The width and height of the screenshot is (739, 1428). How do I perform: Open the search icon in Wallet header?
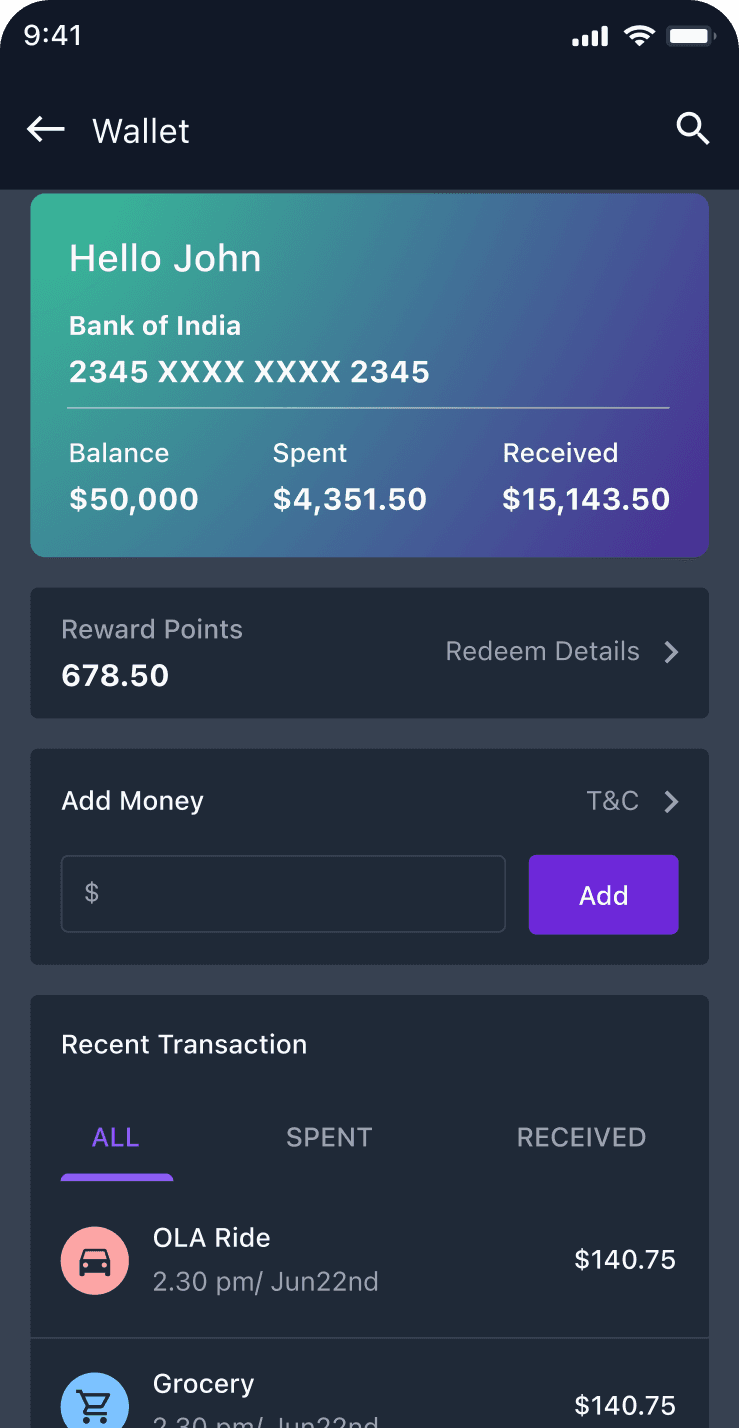[x=692, y=129]
